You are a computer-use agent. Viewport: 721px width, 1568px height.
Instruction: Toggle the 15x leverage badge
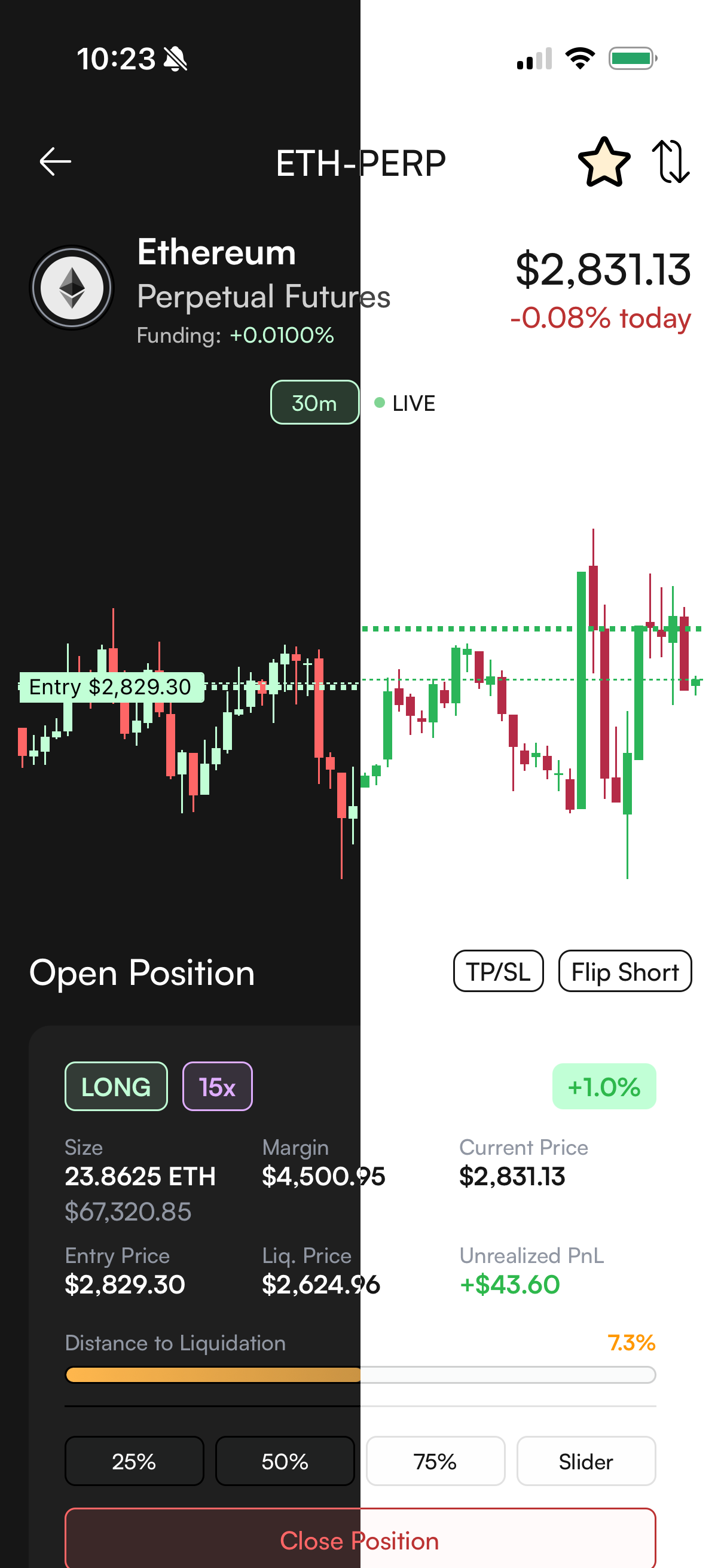(217, 1086)
